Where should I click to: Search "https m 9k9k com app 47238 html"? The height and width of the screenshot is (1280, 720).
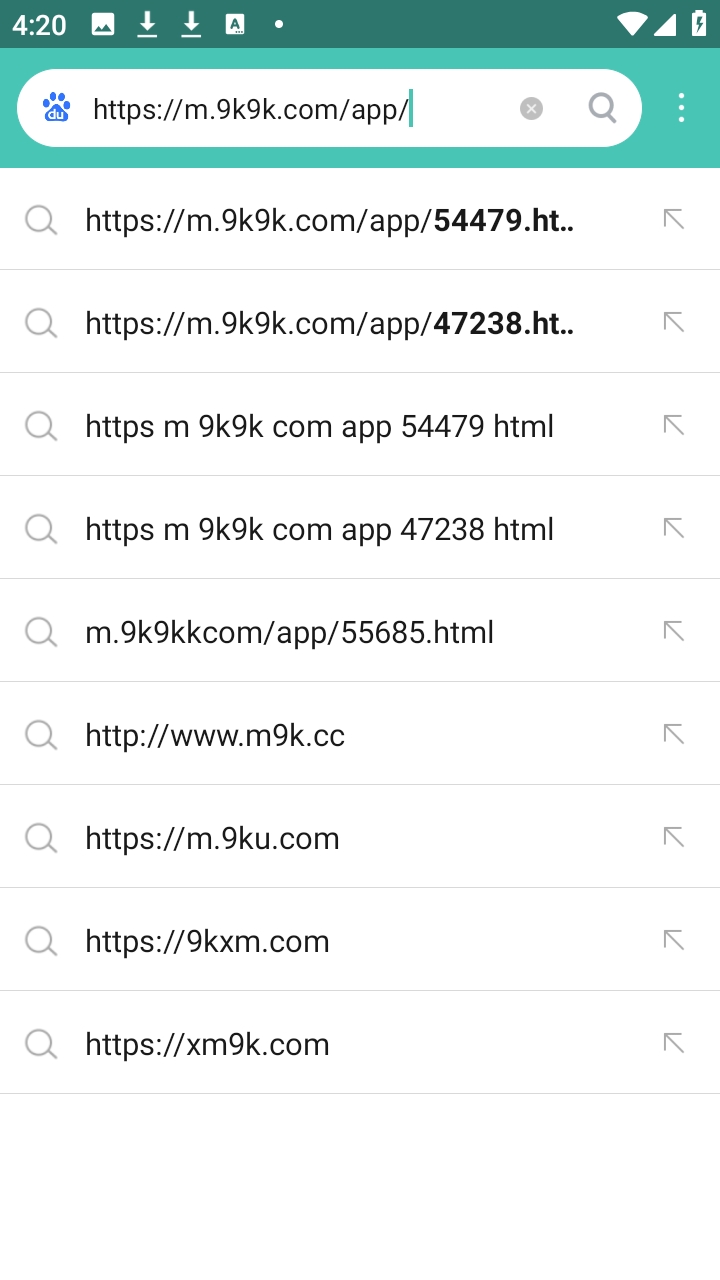pos(319,529)
